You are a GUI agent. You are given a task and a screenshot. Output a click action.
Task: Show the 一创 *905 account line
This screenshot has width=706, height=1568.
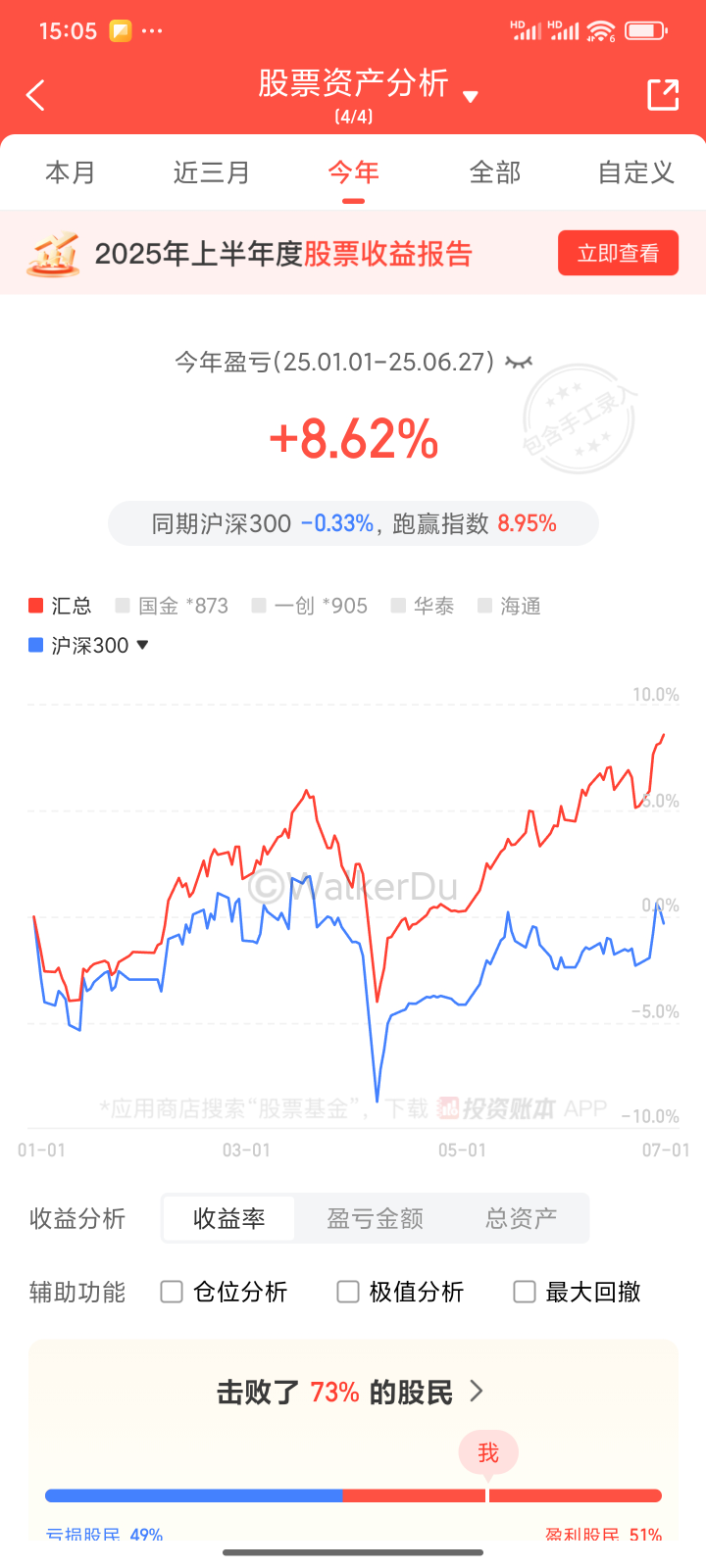point(309,606)
